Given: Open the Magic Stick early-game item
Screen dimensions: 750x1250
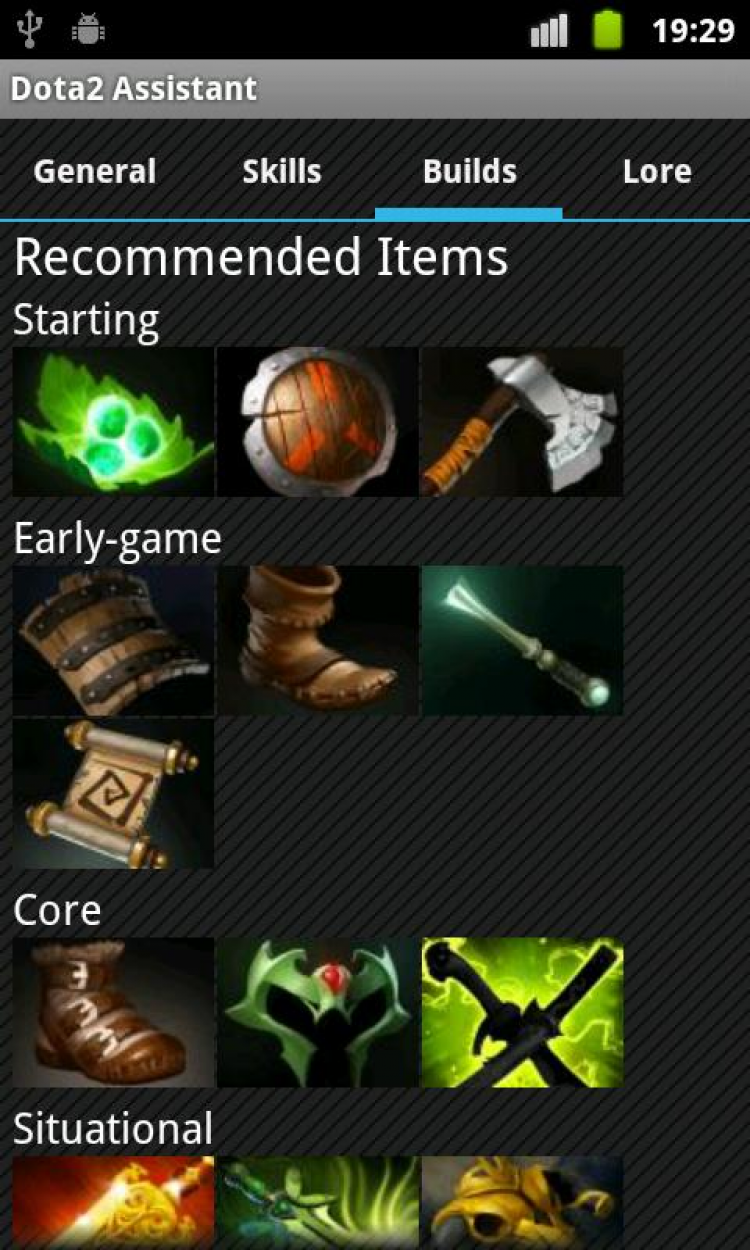Looking at the screenshot, I should point(521,640).
